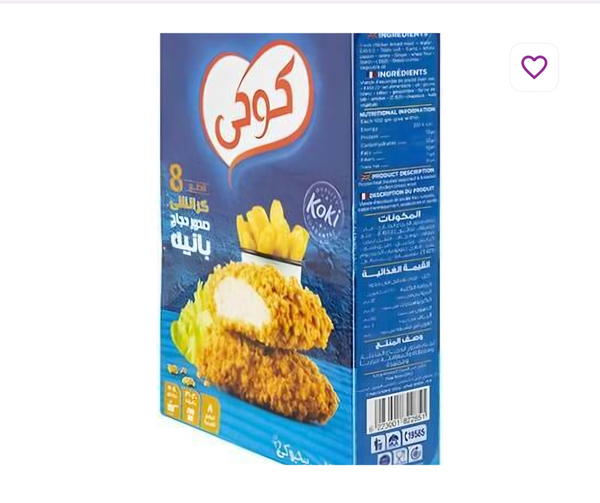Open the Koki chicken product image
The width and height of the screenshot is (600, 503).
(x=300, y=250)
